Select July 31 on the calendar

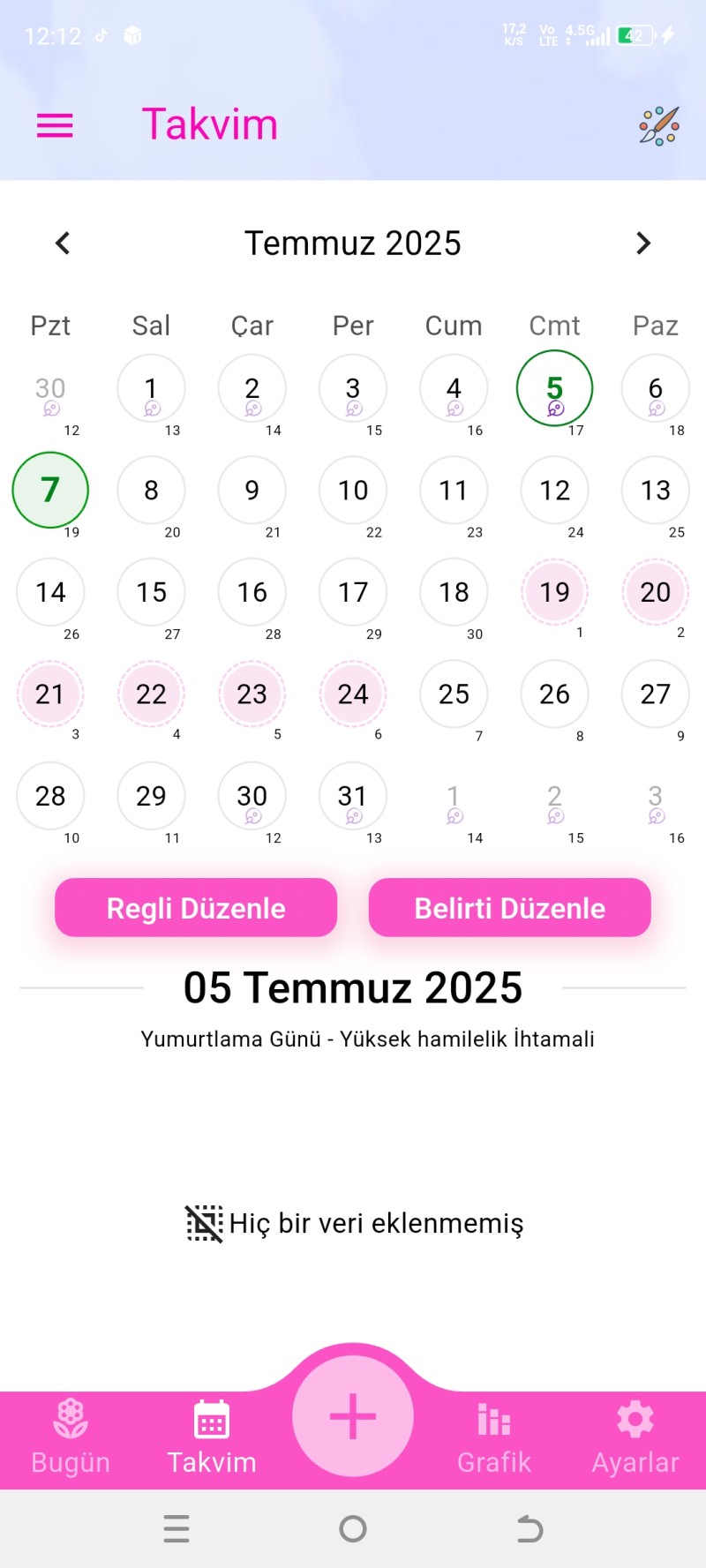(x=353, y=796)
